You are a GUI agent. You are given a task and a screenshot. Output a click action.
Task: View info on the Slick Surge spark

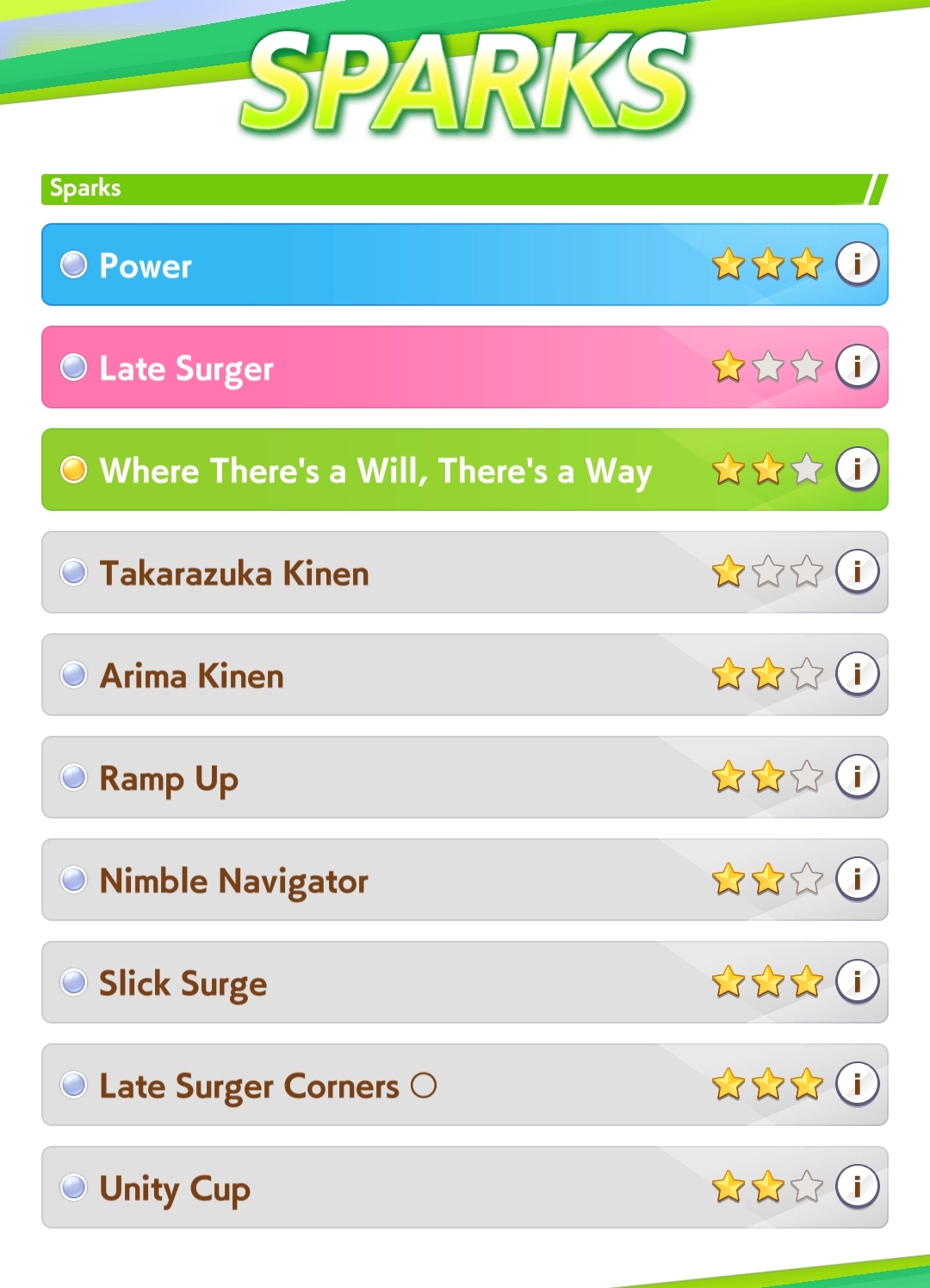point(857,981)
